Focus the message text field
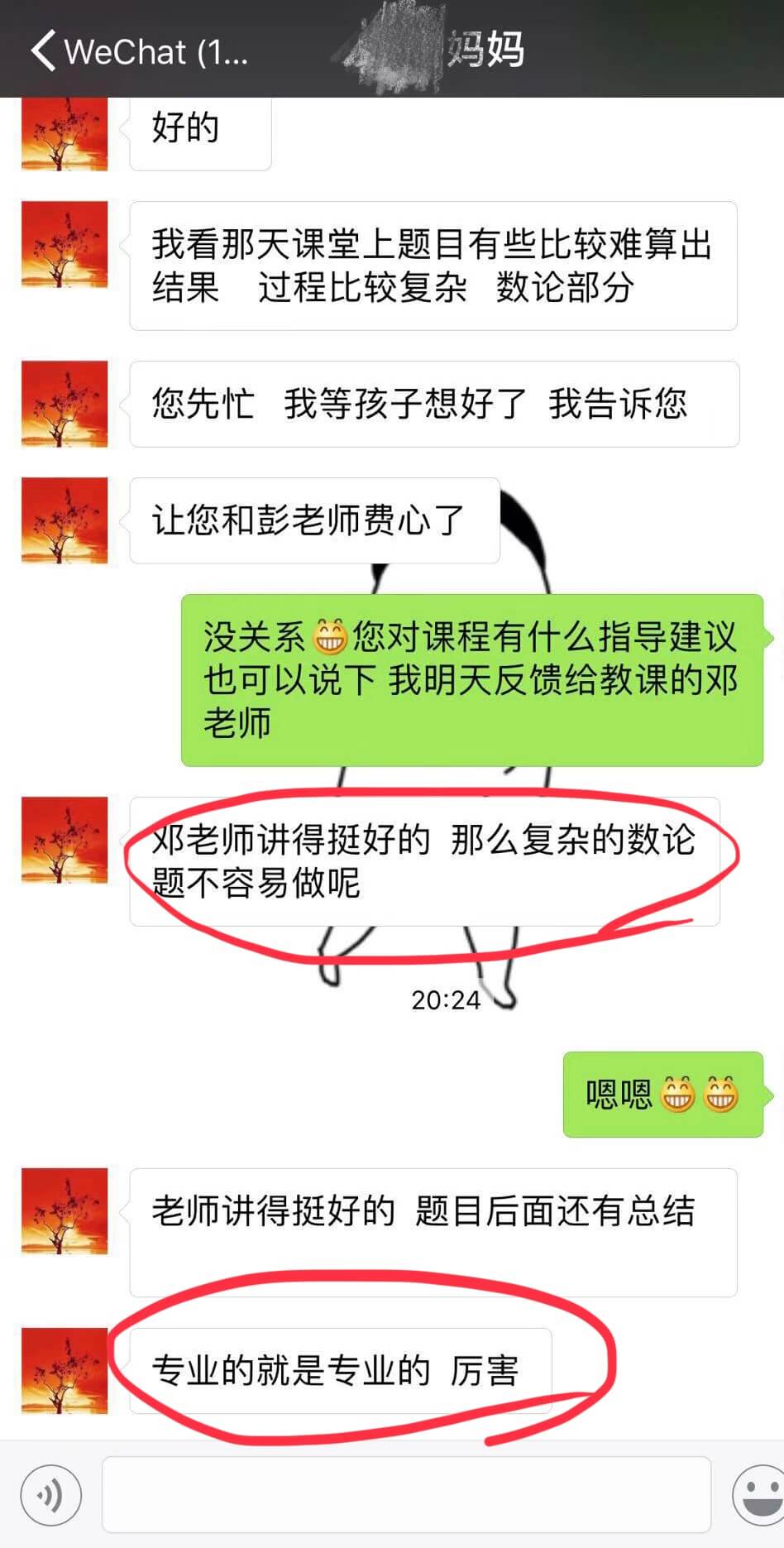The height and width of the screenshot is (1548, 784). (x=405, y=1494)
